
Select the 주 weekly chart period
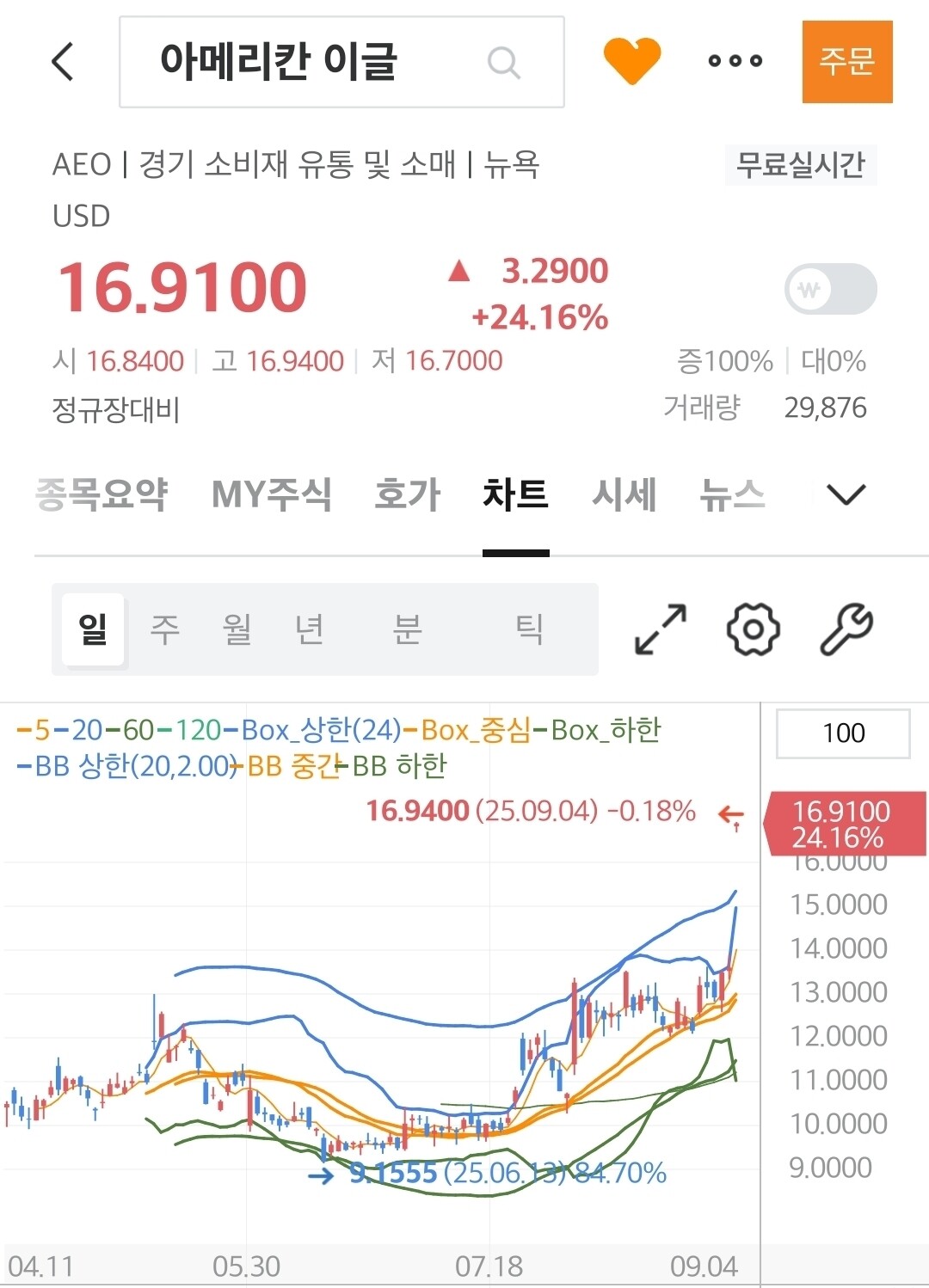coord(164,629)
